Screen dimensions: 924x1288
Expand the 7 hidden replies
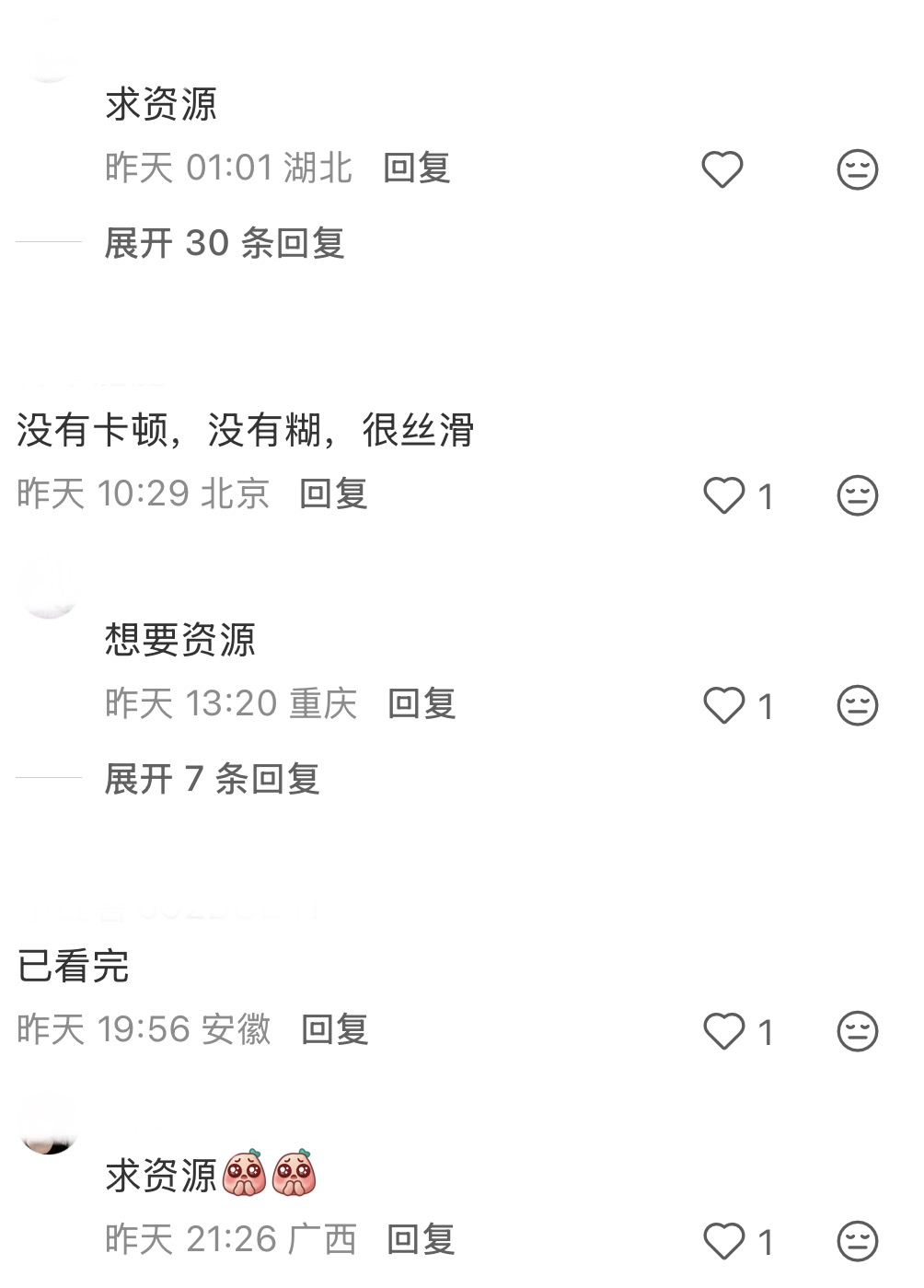[x=213, y=779]
